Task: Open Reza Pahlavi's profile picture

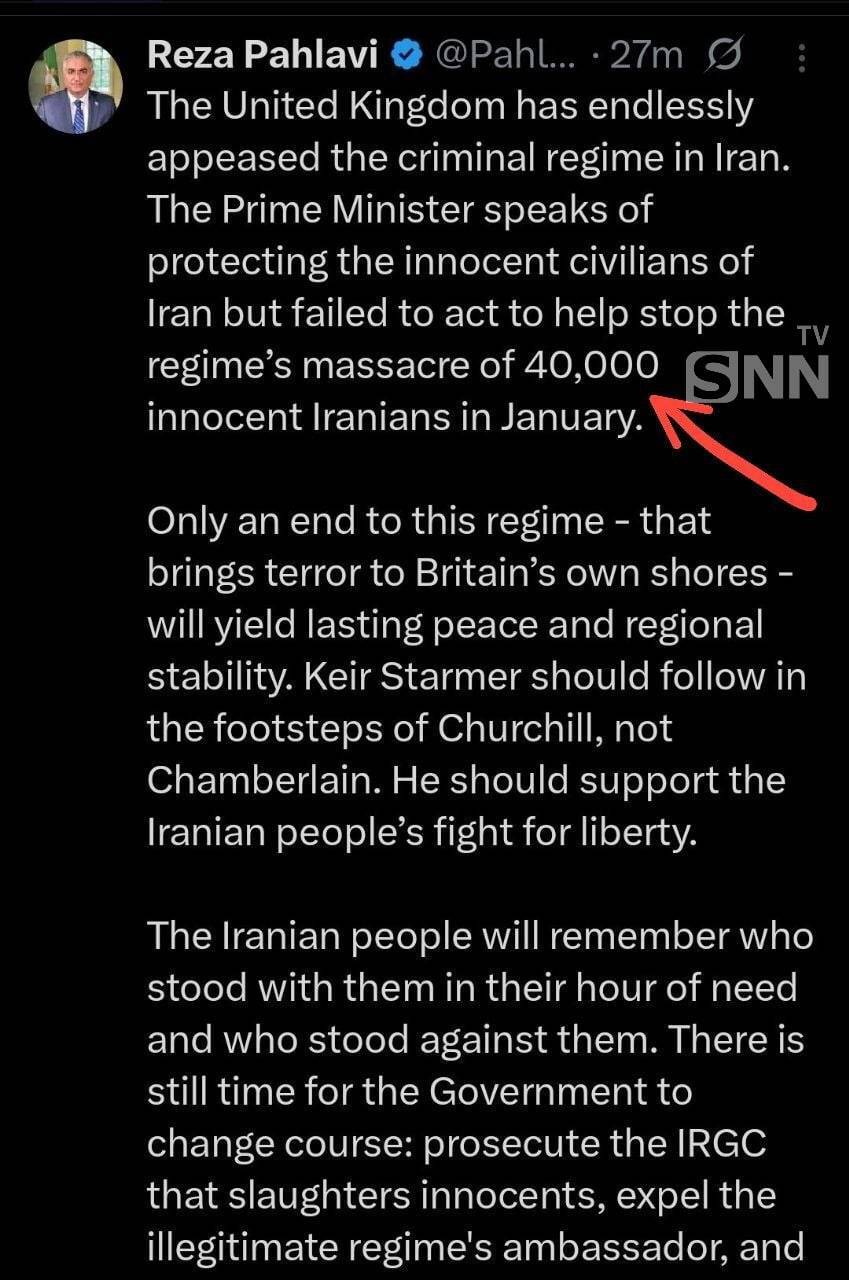Action: pos(77,88)
